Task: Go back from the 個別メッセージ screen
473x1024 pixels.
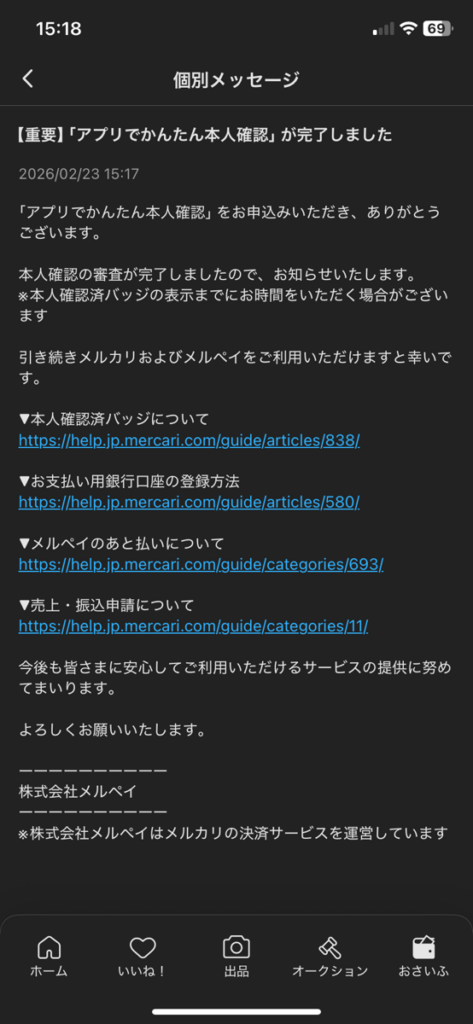Action: click(27, 80)
